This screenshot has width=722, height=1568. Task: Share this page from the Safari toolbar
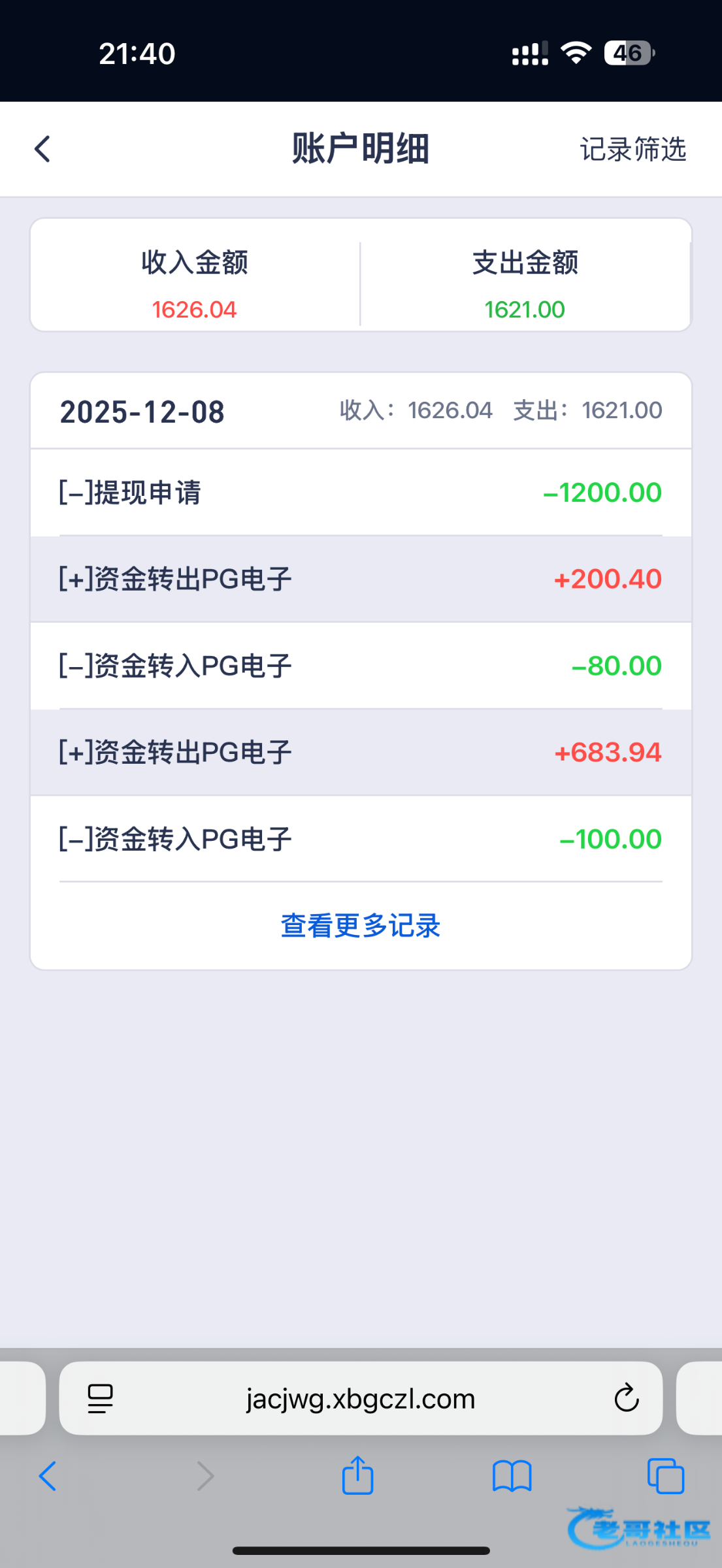tap(357, 1476)
